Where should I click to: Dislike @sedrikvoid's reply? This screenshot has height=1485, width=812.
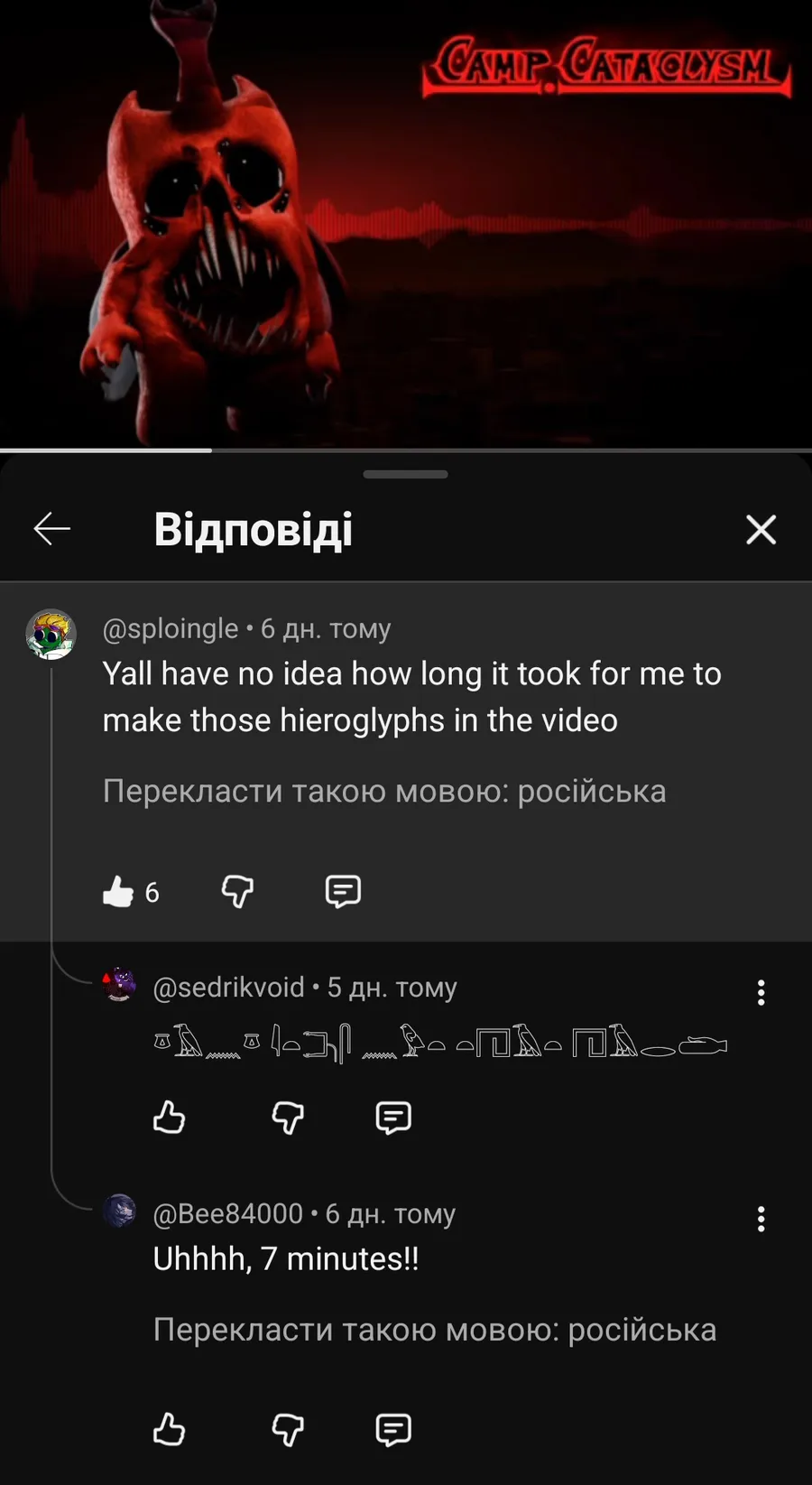click(x=288, y=1118)
